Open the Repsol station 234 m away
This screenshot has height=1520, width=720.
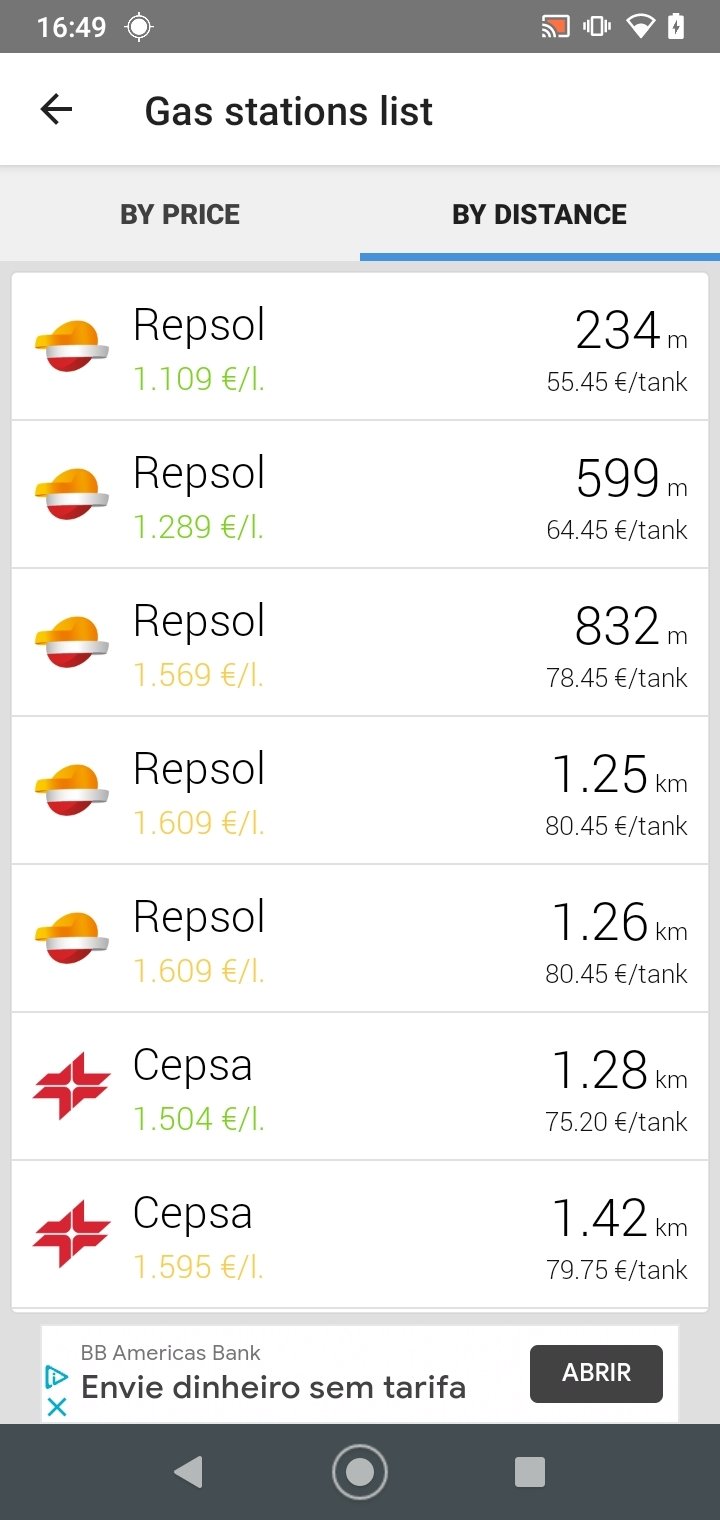click(x=360, y=347)
